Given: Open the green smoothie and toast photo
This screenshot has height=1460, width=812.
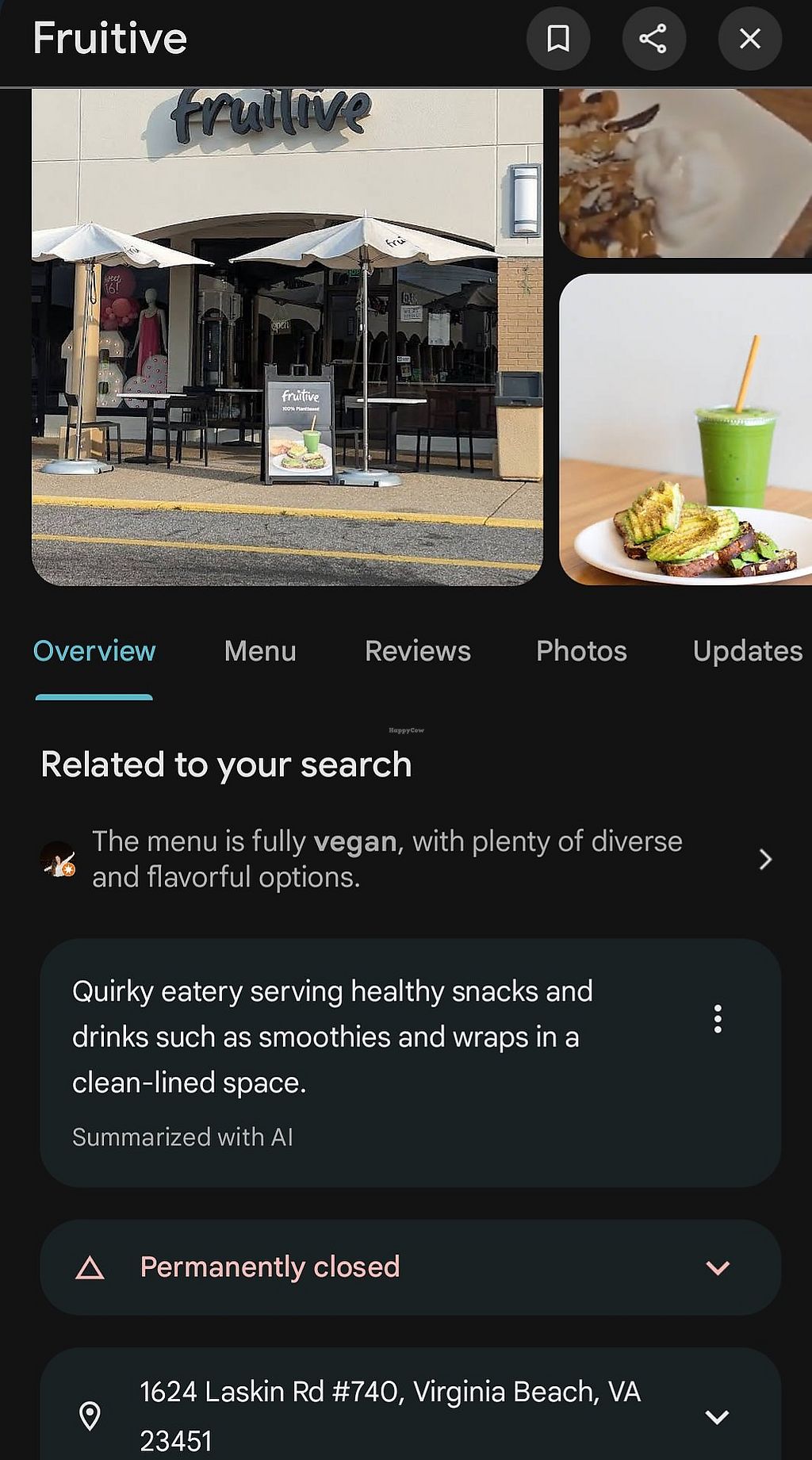Looking at the screenshot, I should pos(685,430).
